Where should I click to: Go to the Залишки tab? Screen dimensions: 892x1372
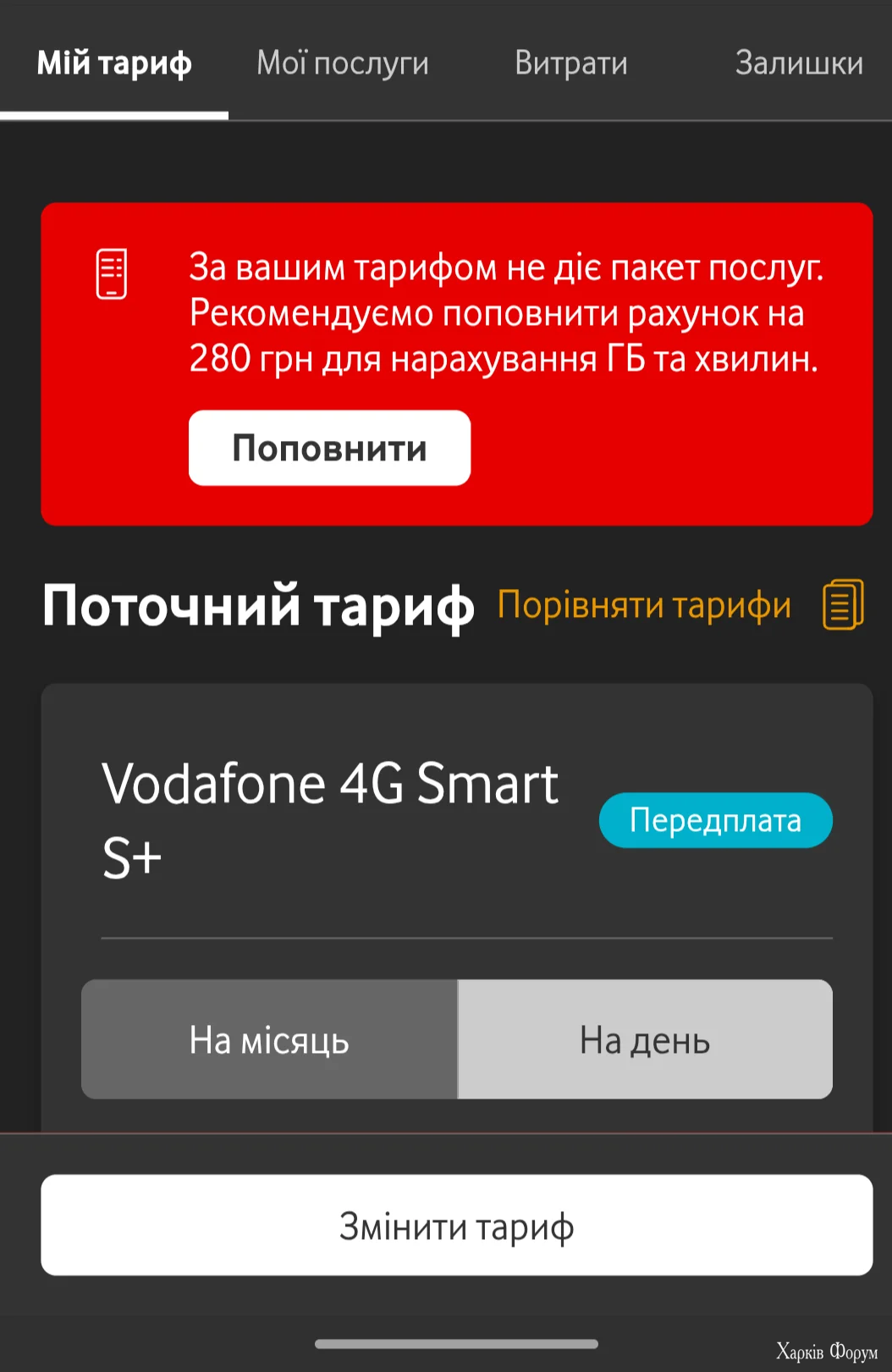coord(799,63)
